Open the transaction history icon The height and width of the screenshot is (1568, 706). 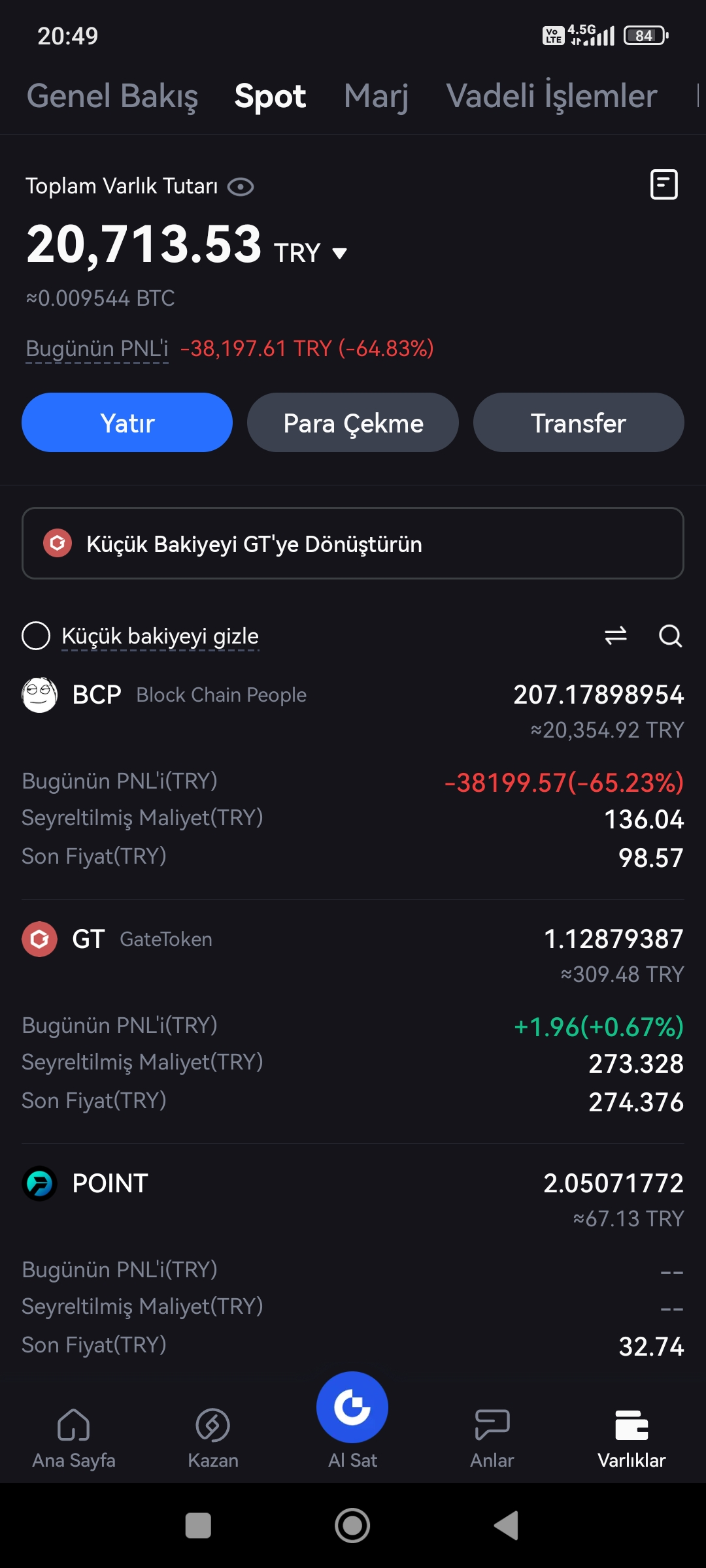(664, 185)
